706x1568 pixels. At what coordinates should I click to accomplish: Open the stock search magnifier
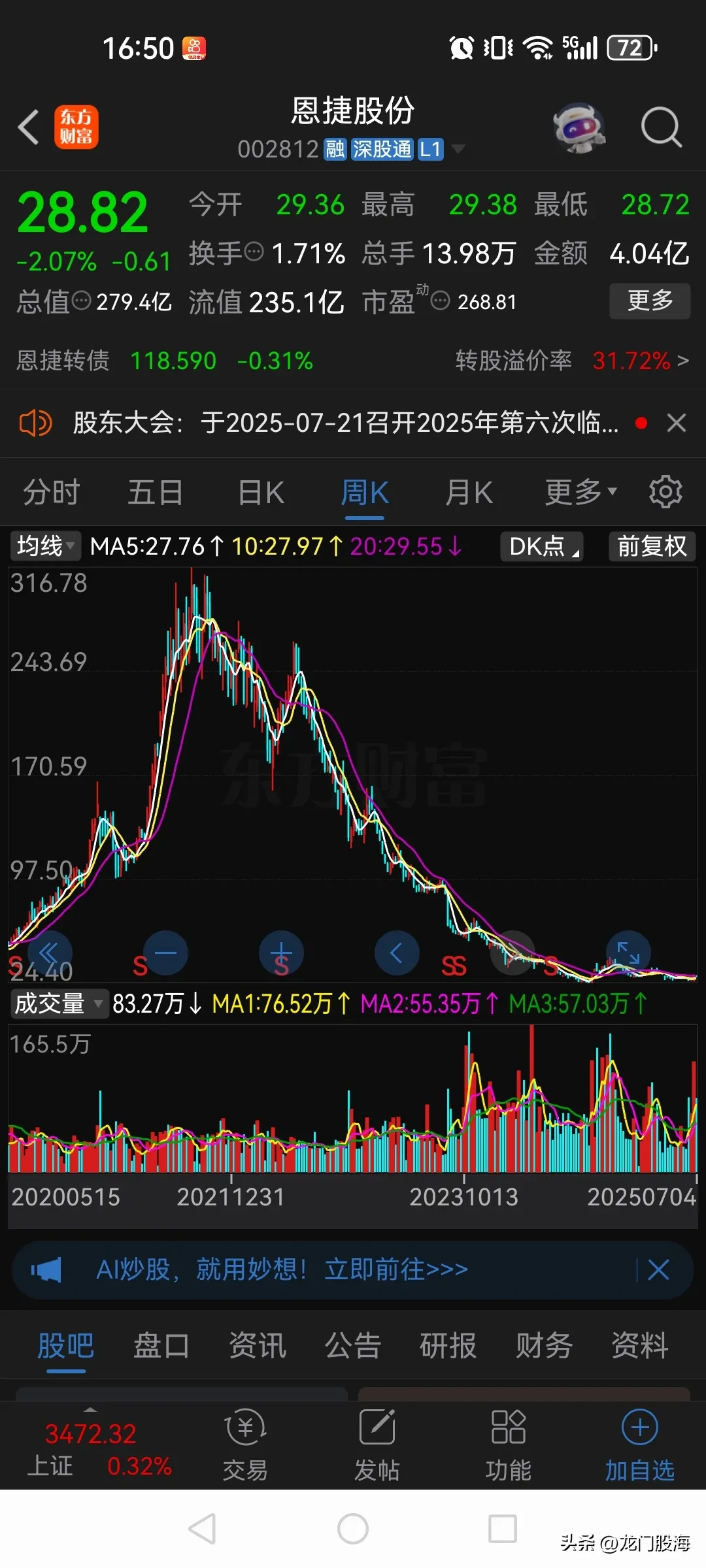coord(661,127)
